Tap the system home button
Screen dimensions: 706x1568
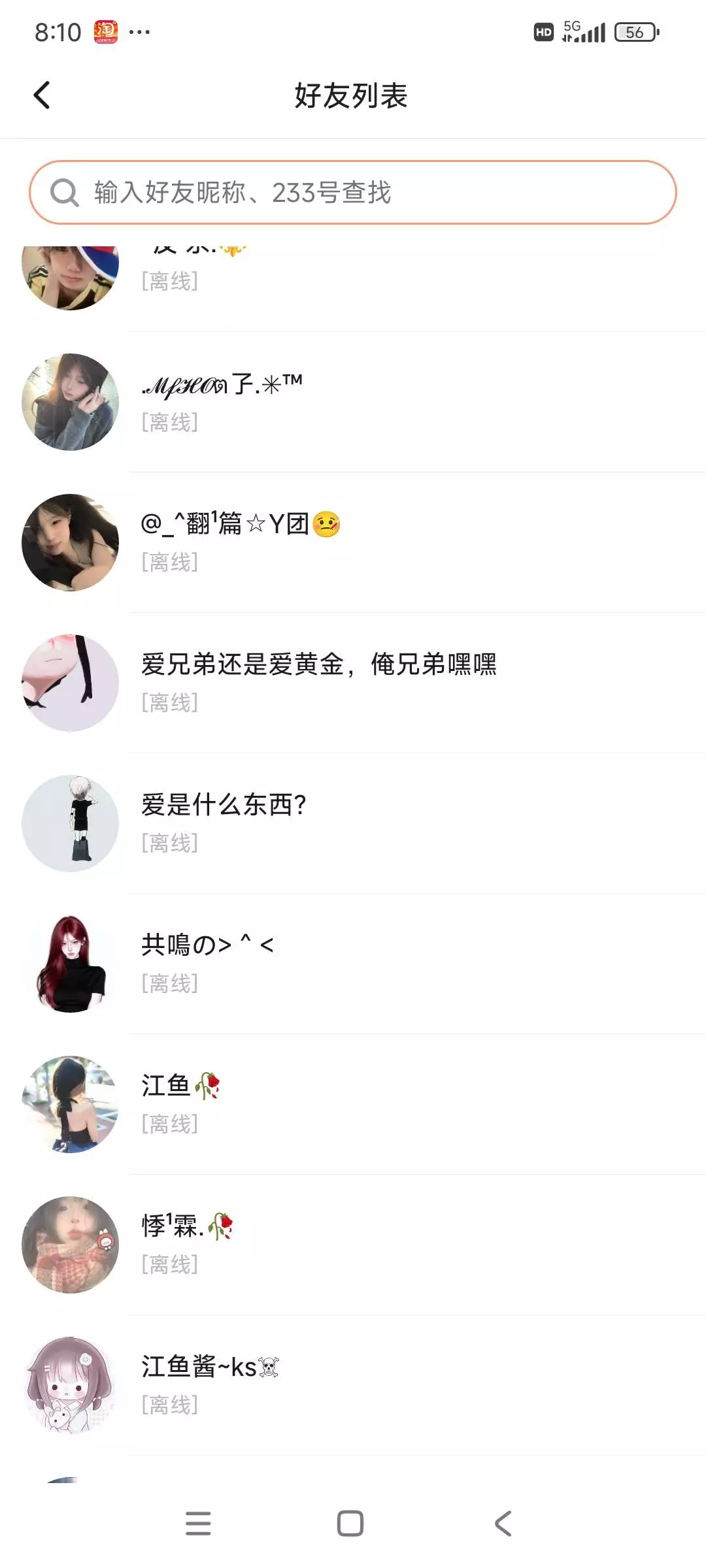point(350,1524)
